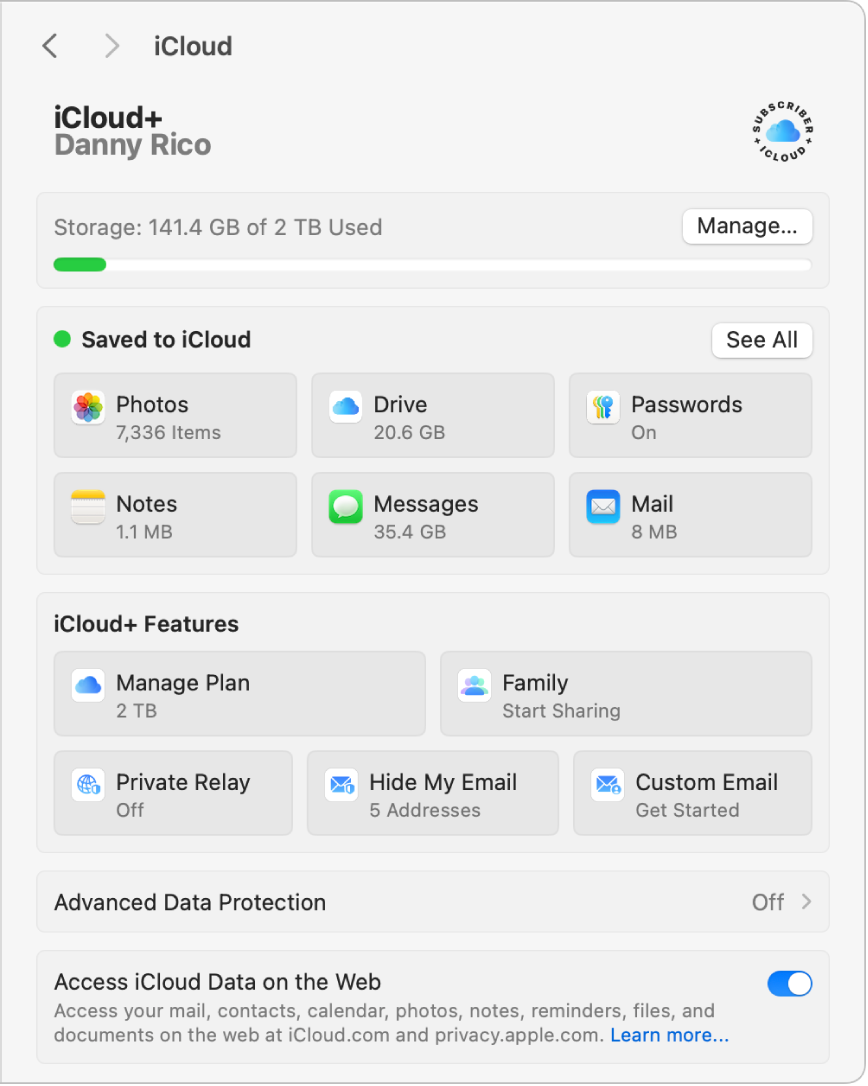
Task: Click the iCloud Subscriber badge
Action: (782, 131)
